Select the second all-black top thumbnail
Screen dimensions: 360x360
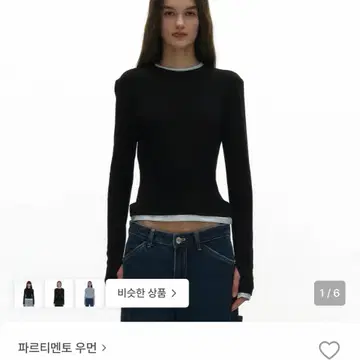click(59, 293)
